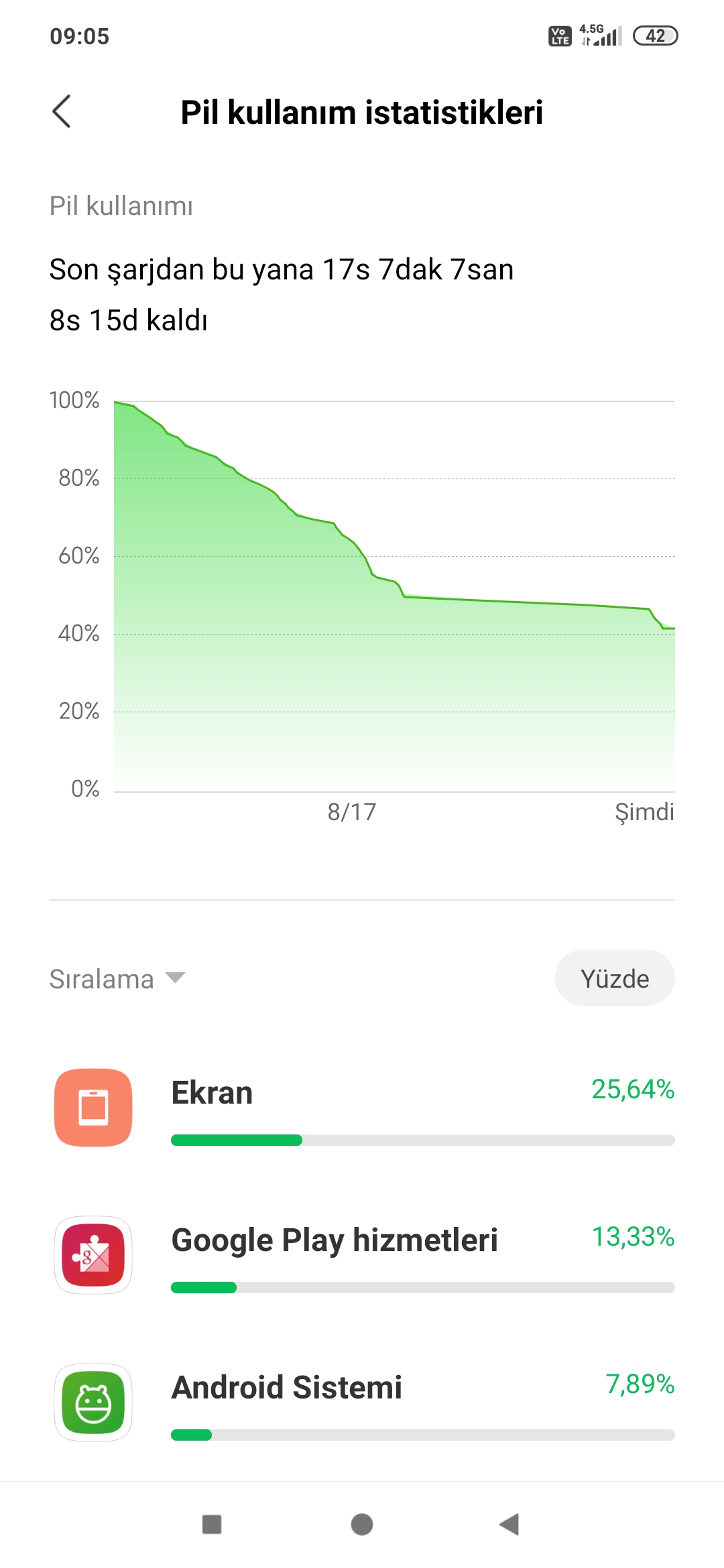The width and height of the screenshot is (724, 1568).
Task: Go back using the top-left arrow
Action: 62,111
